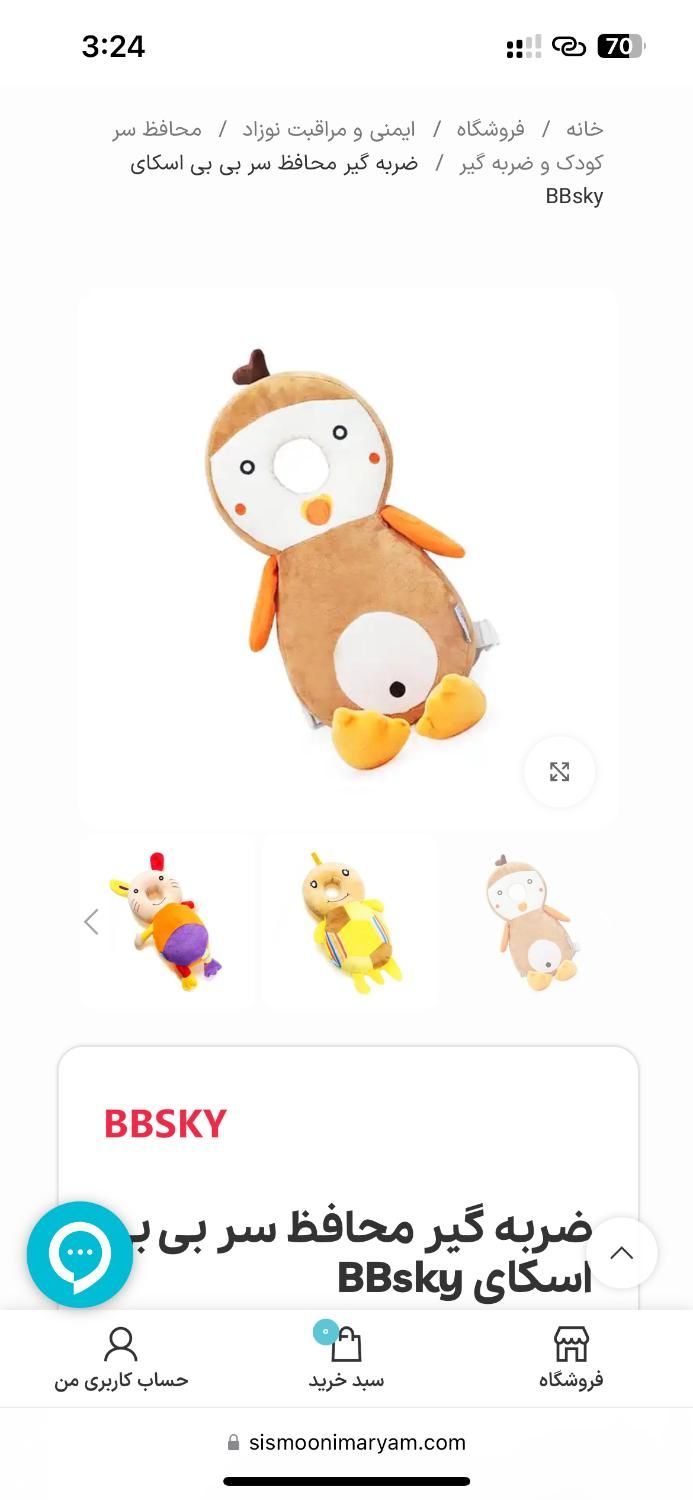The width and height of the screenshot is (693, 1500).
Task: Open the محافظ سر کودک و ضربه گیر breadcrumb category
Action: [530, 163]
